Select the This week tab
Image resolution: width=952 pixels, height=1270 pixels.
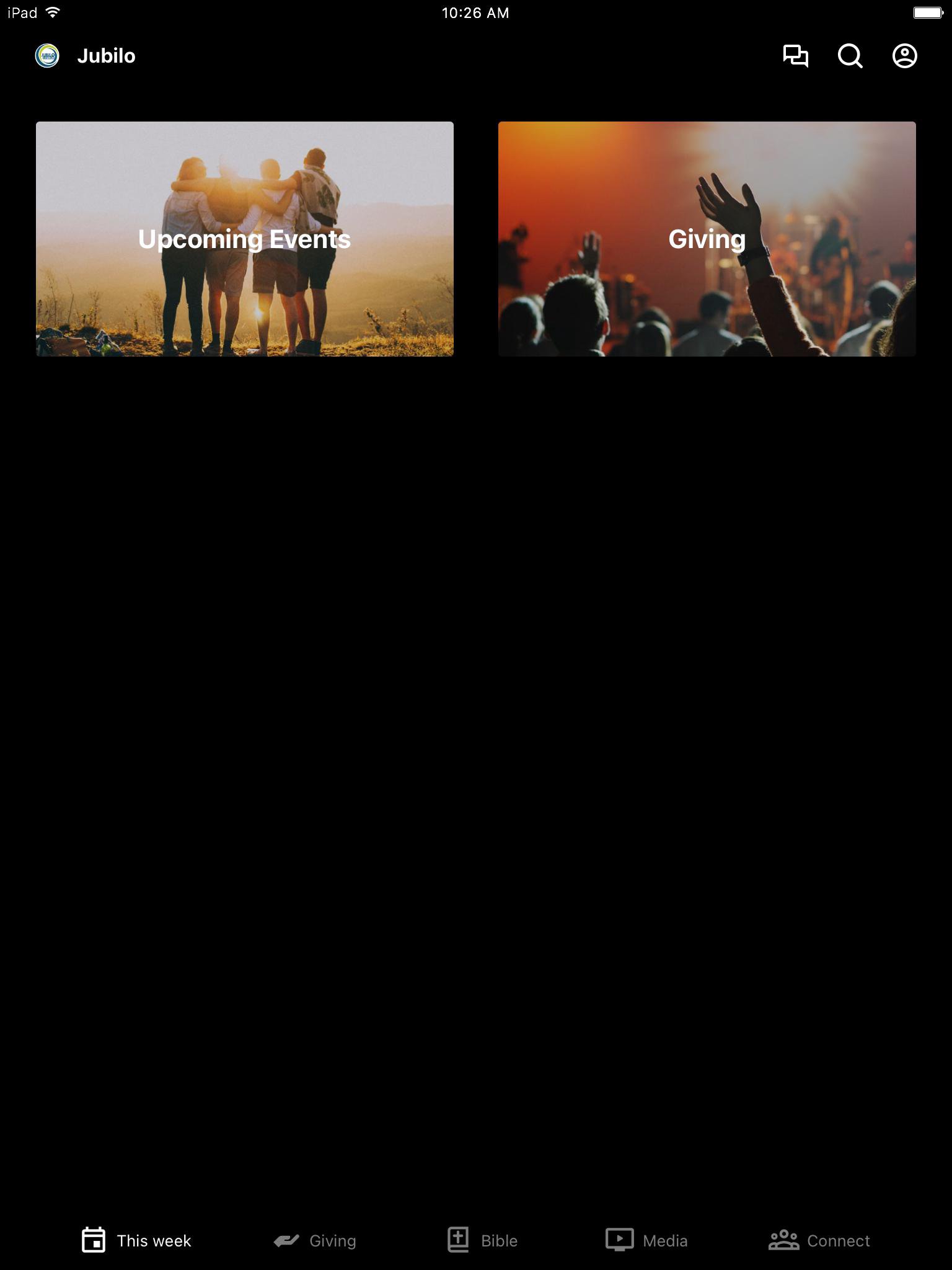(137, 1240)
